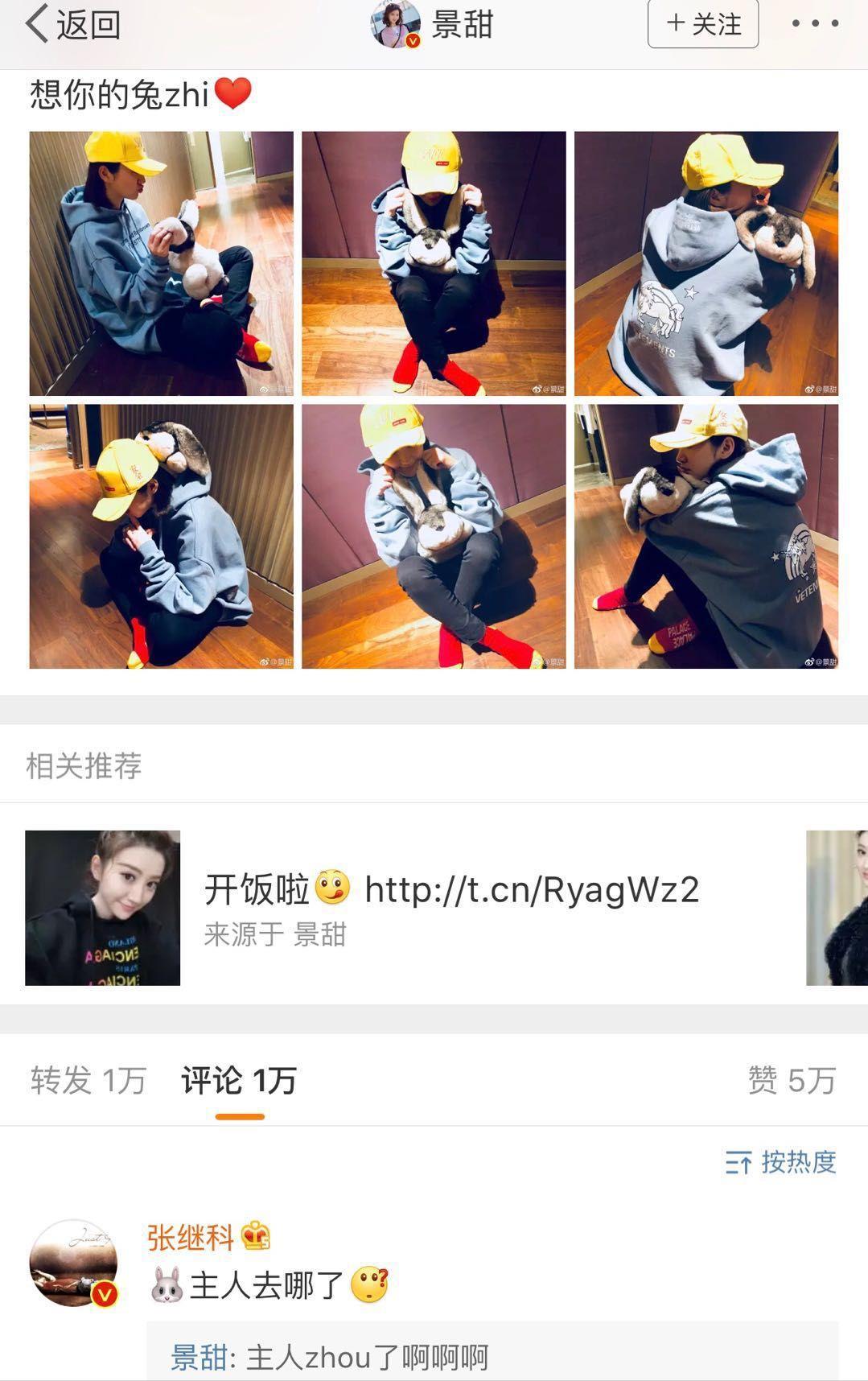Open the first photo in the post grid
Viewport: 868px width, 1381px height.
[x=161, y=263]
